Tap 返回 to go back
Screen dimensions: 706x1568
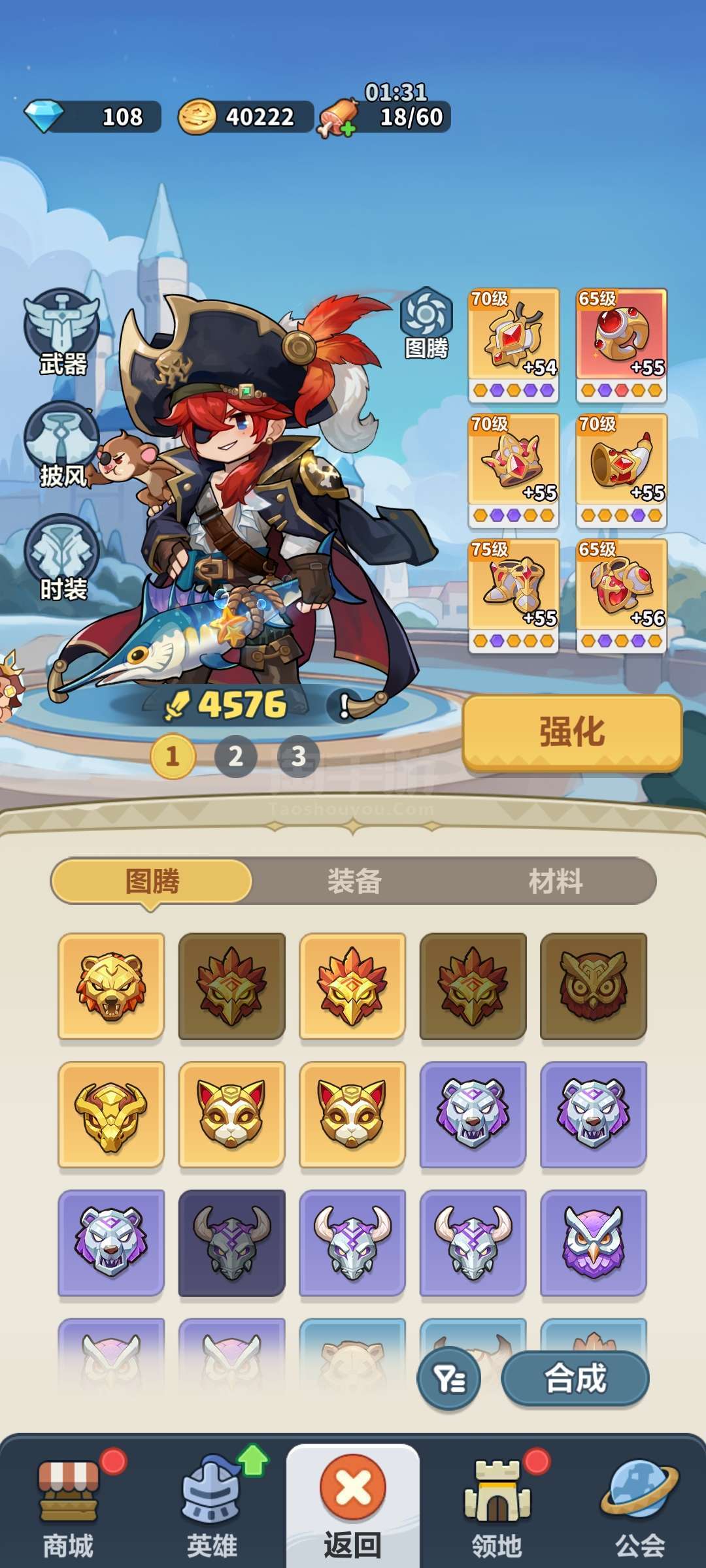point(353,1506)
